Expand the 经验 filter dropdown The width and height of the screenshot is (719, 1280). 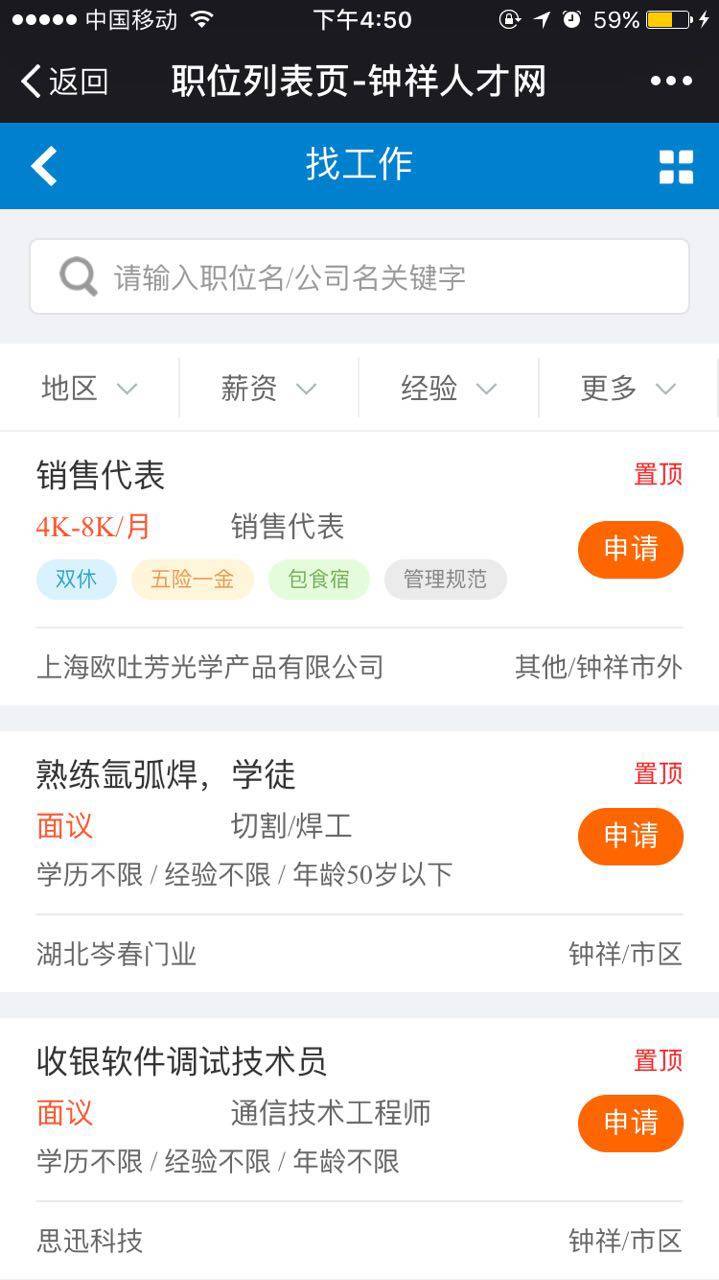448,388
